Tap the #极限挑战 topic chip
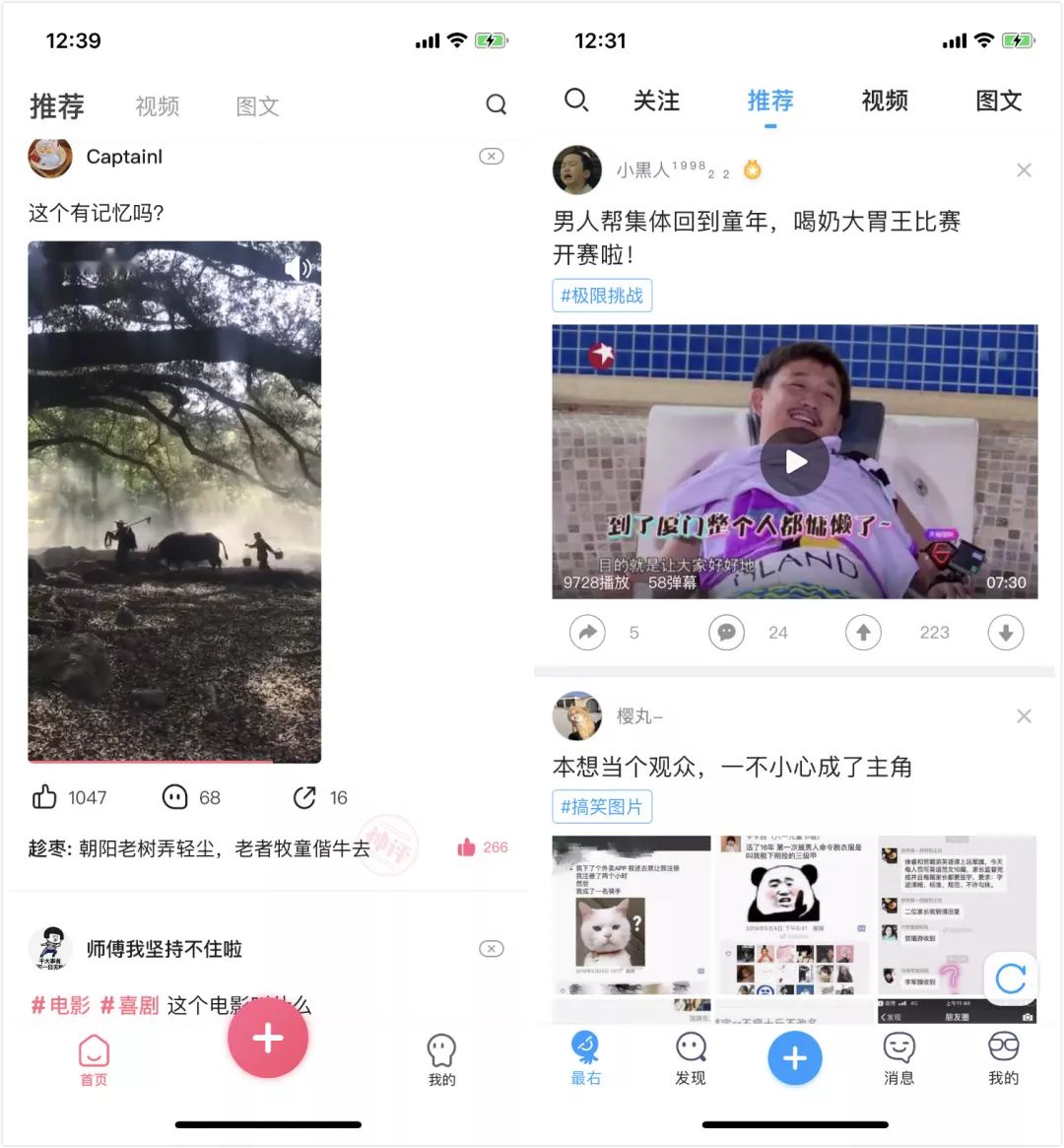The image size is (1064, 1148). click(x=601, y=296)
